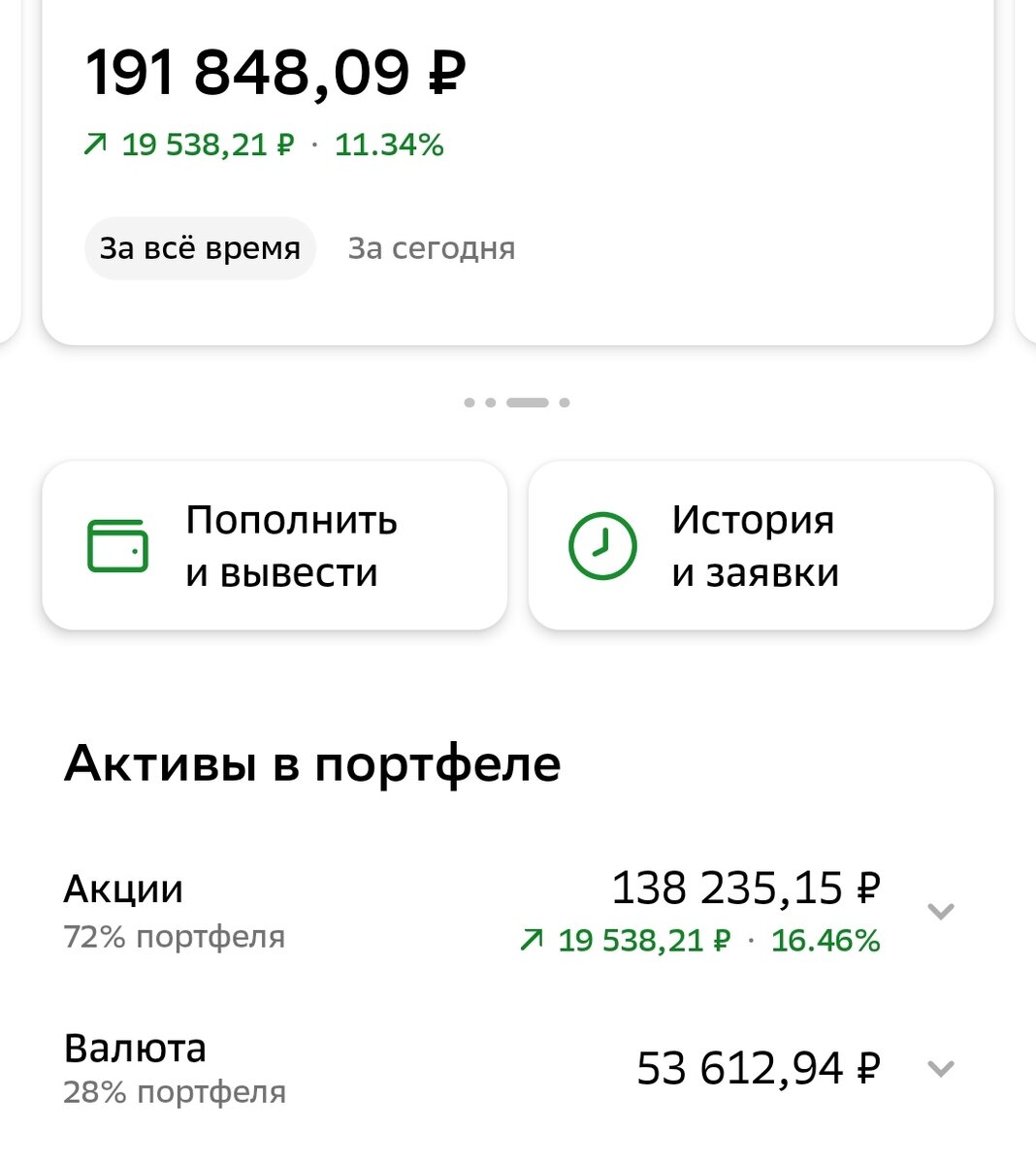This screenshot has height=1164, width=1036.
Task: Select the "За всё время" tab
Action: (x=199, y=247)
